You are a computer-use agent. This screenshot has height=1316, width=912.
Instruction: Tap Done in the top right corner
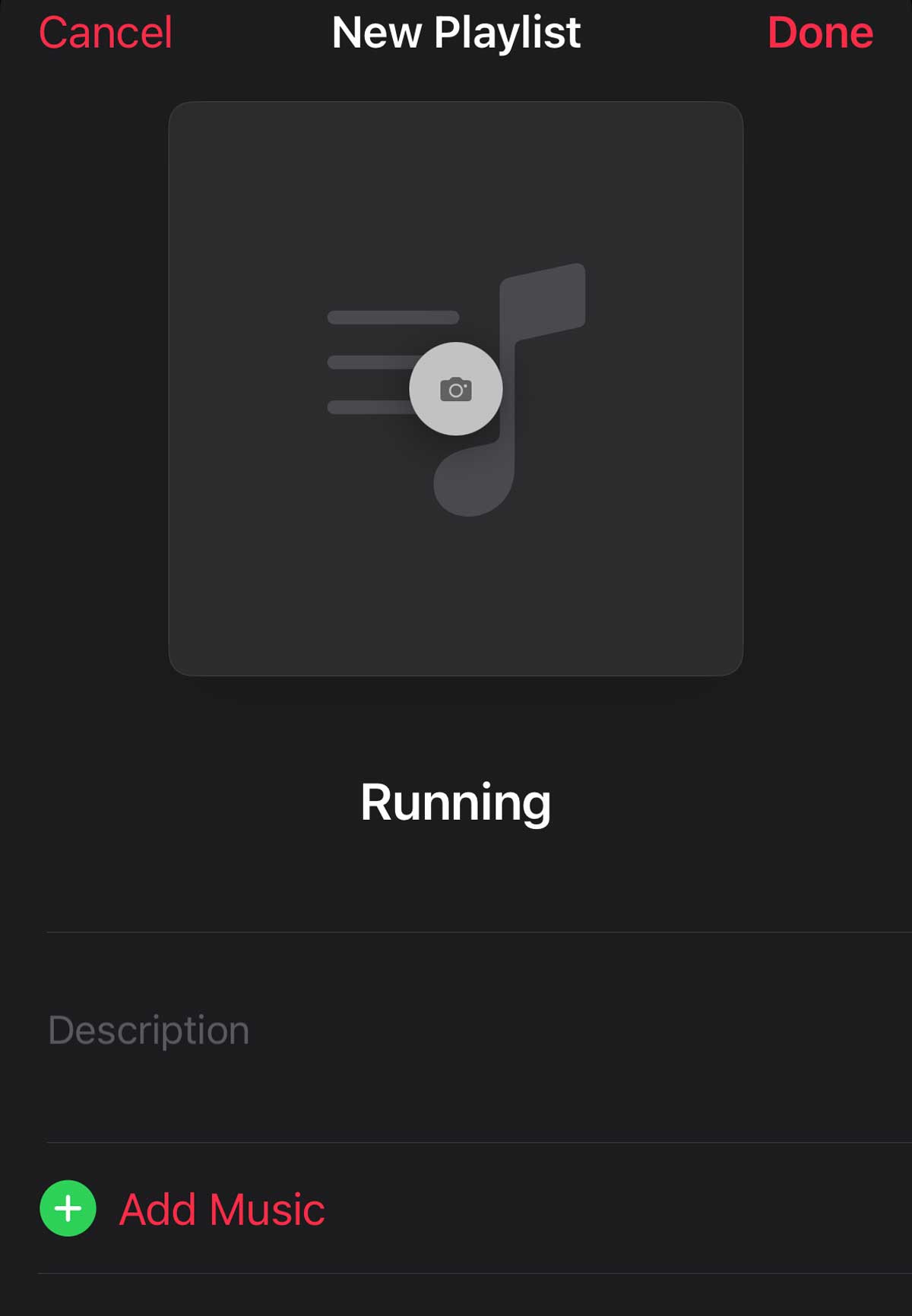[819, 32]
